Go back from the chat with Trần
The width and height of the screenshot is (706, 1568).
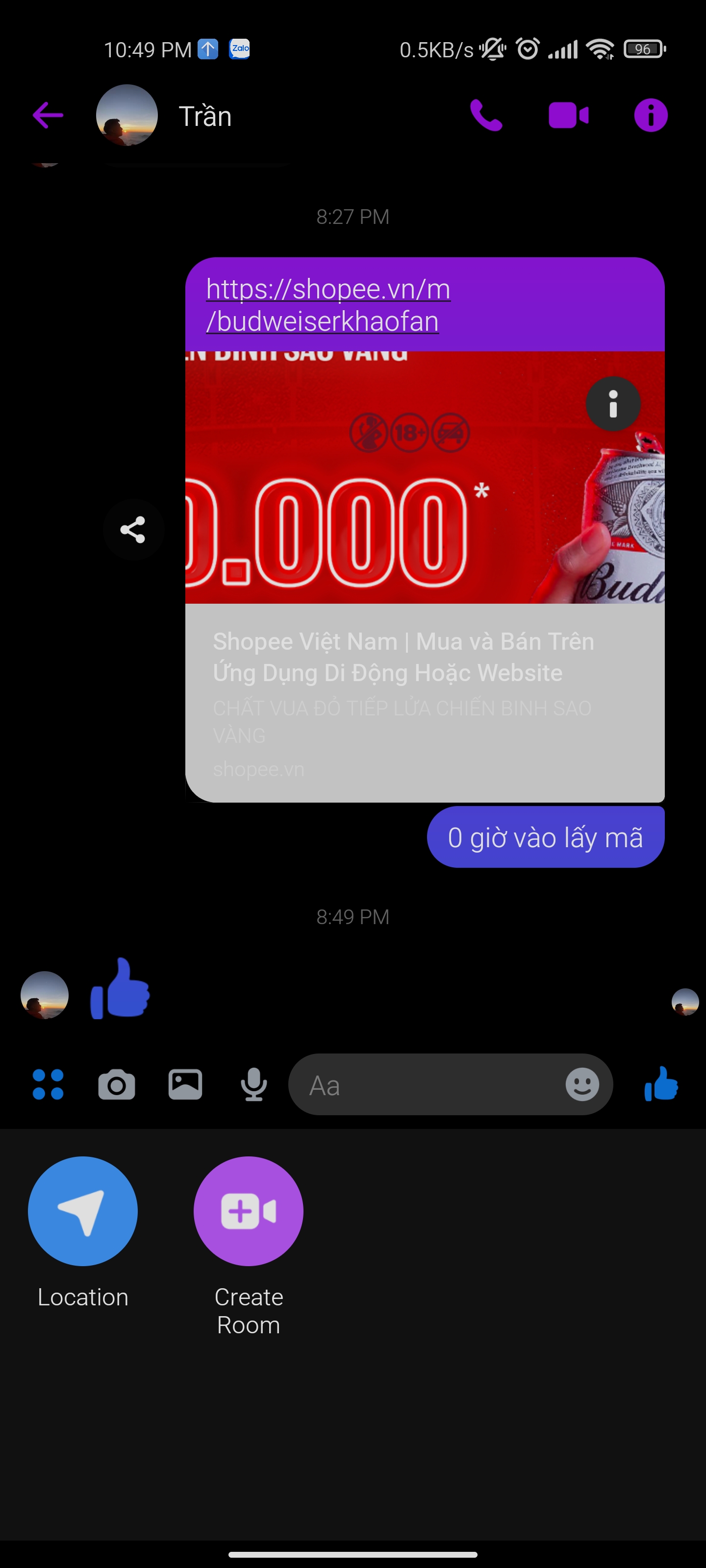coord(48,115)
